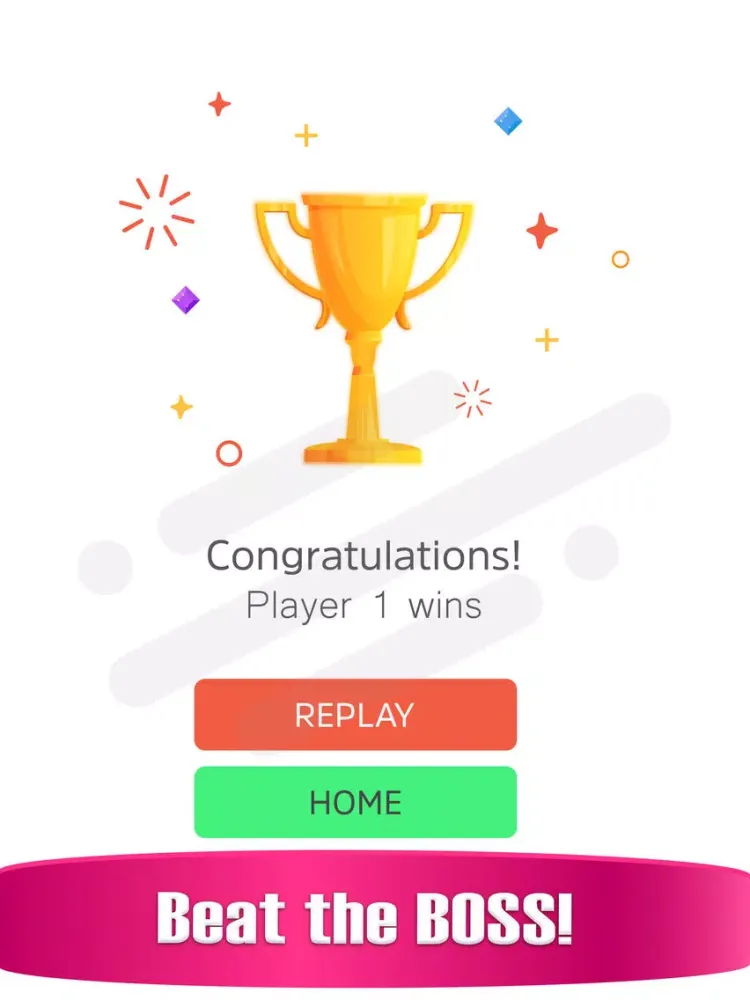Tap the REPLAY button to play again
Image resolution: width=750 pixels, height=1000 pixels.
point(355,714)
